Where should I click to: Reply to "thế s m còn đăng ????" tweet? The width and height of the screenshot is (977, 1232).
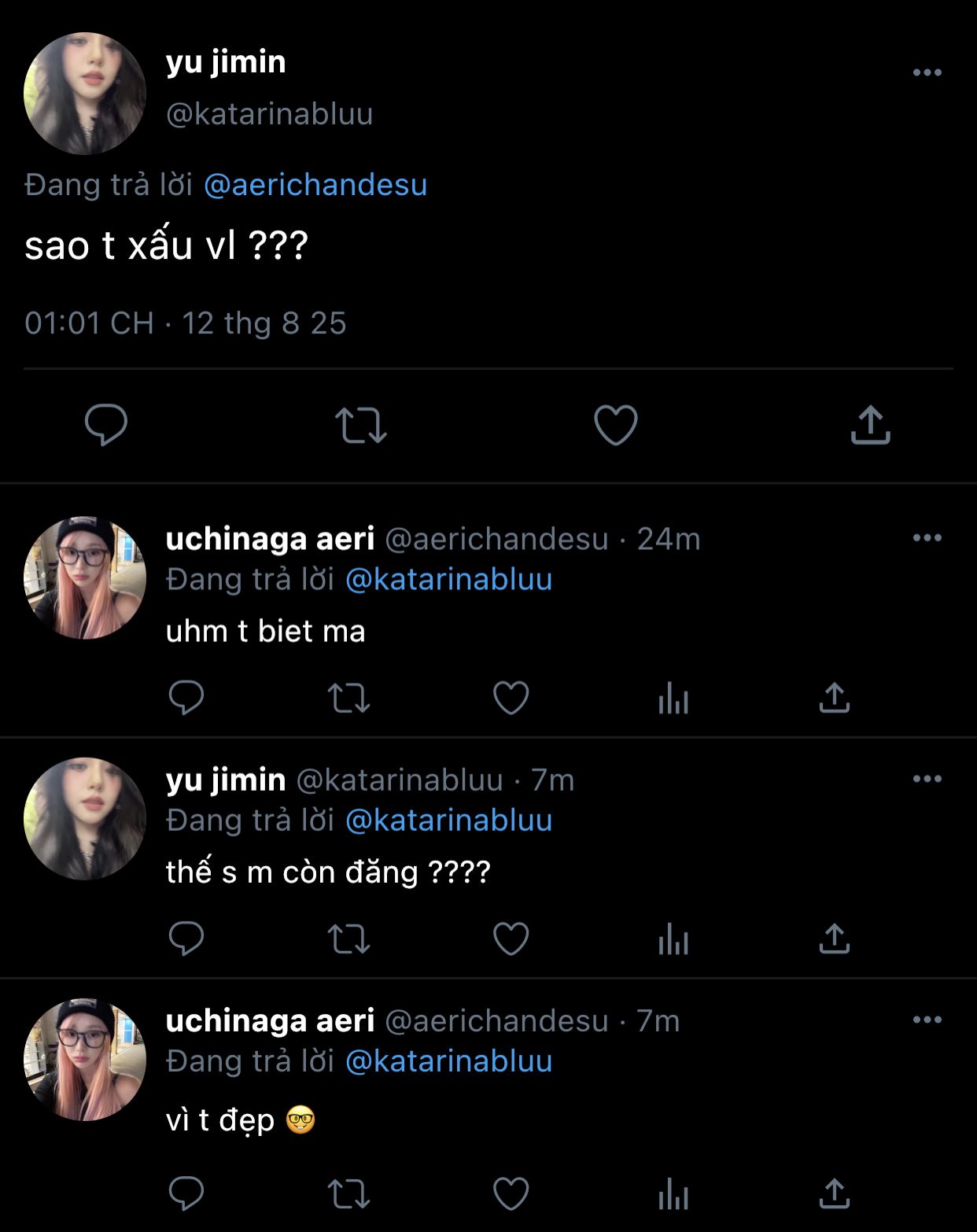pos(186,939)
